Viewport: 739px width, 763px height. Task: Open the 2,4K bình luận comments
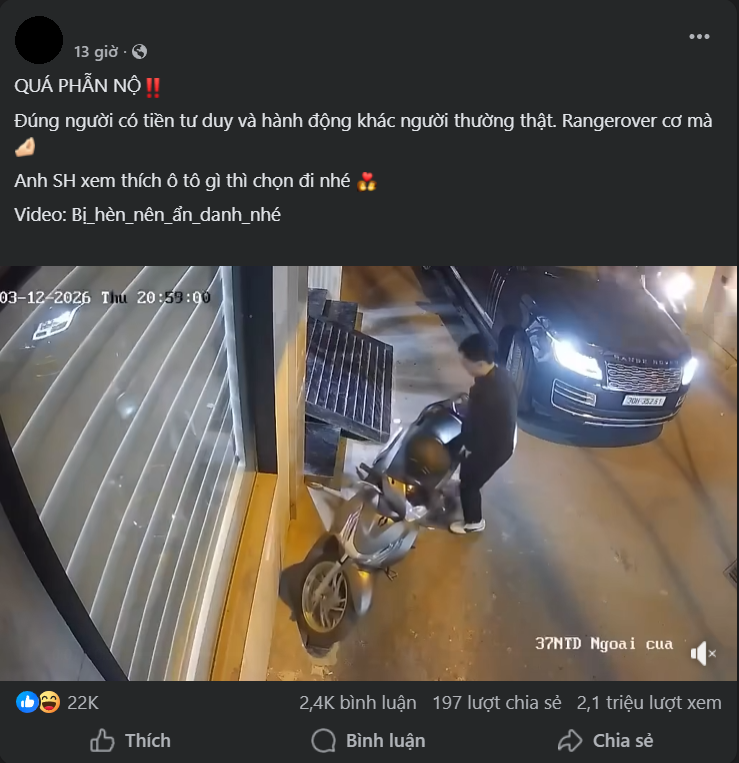tap(357, 703)
